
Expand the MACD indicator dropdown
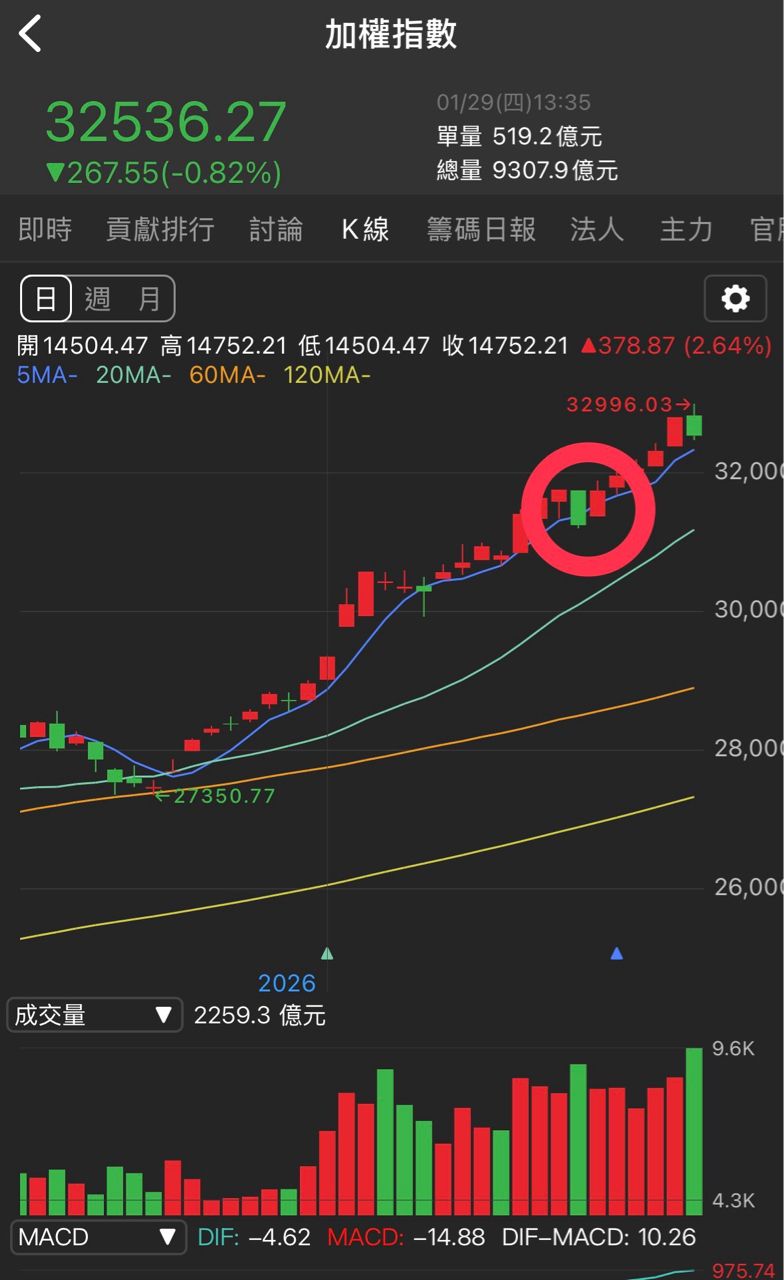pyautogui.click(x=98, y=1237)
